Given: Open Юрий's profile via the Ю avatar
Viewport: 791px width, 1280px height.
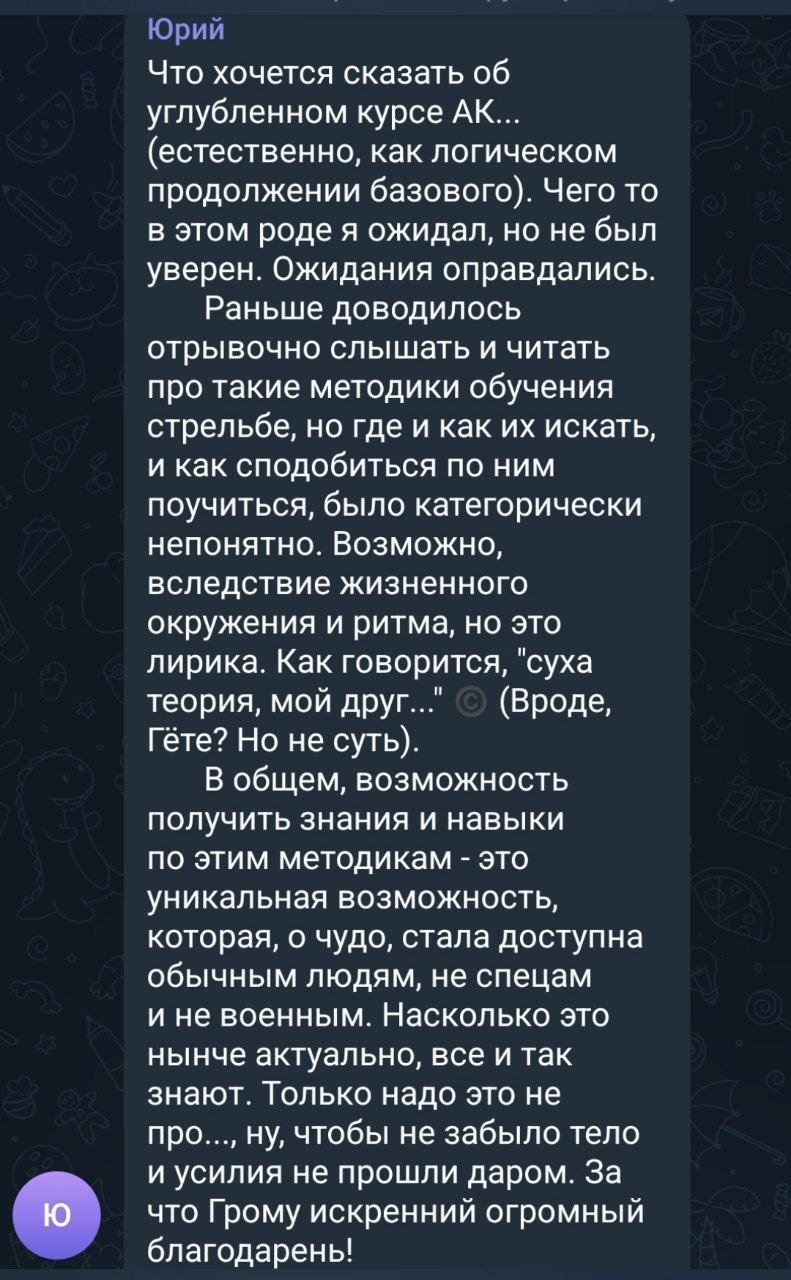Looking at the screenshot, I should coord(57,1214).
